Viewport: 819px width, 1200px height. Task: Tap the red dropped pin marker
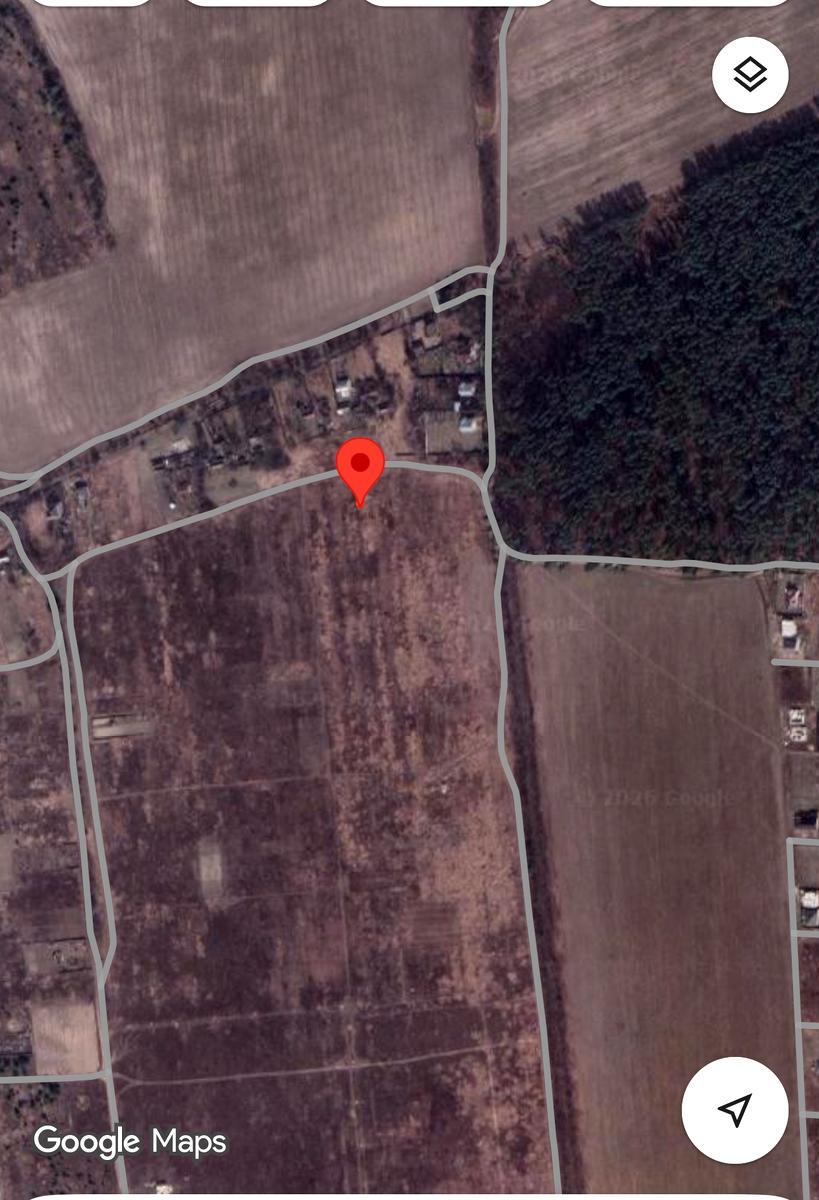(360, 468)
